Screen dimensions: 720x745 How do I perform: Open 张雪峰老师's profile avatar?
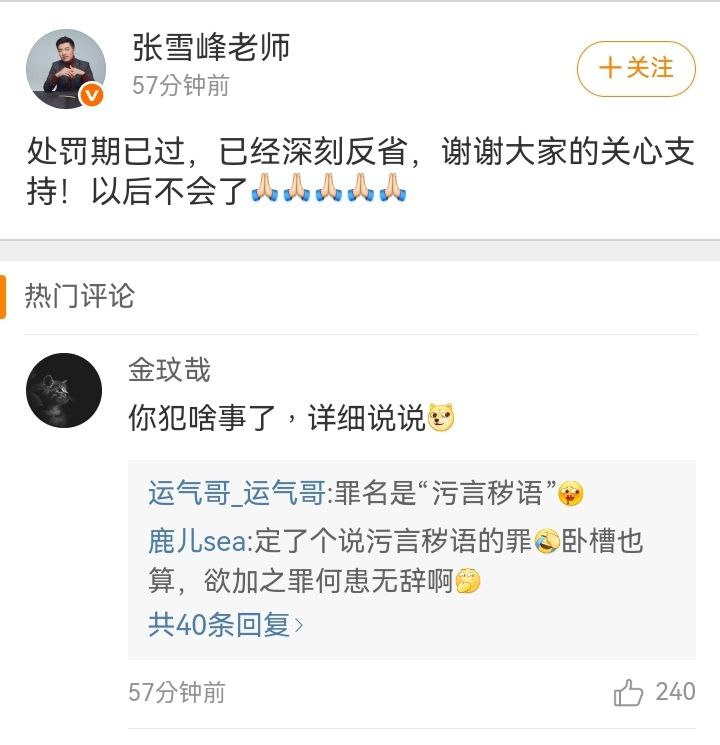click(66, 69)
